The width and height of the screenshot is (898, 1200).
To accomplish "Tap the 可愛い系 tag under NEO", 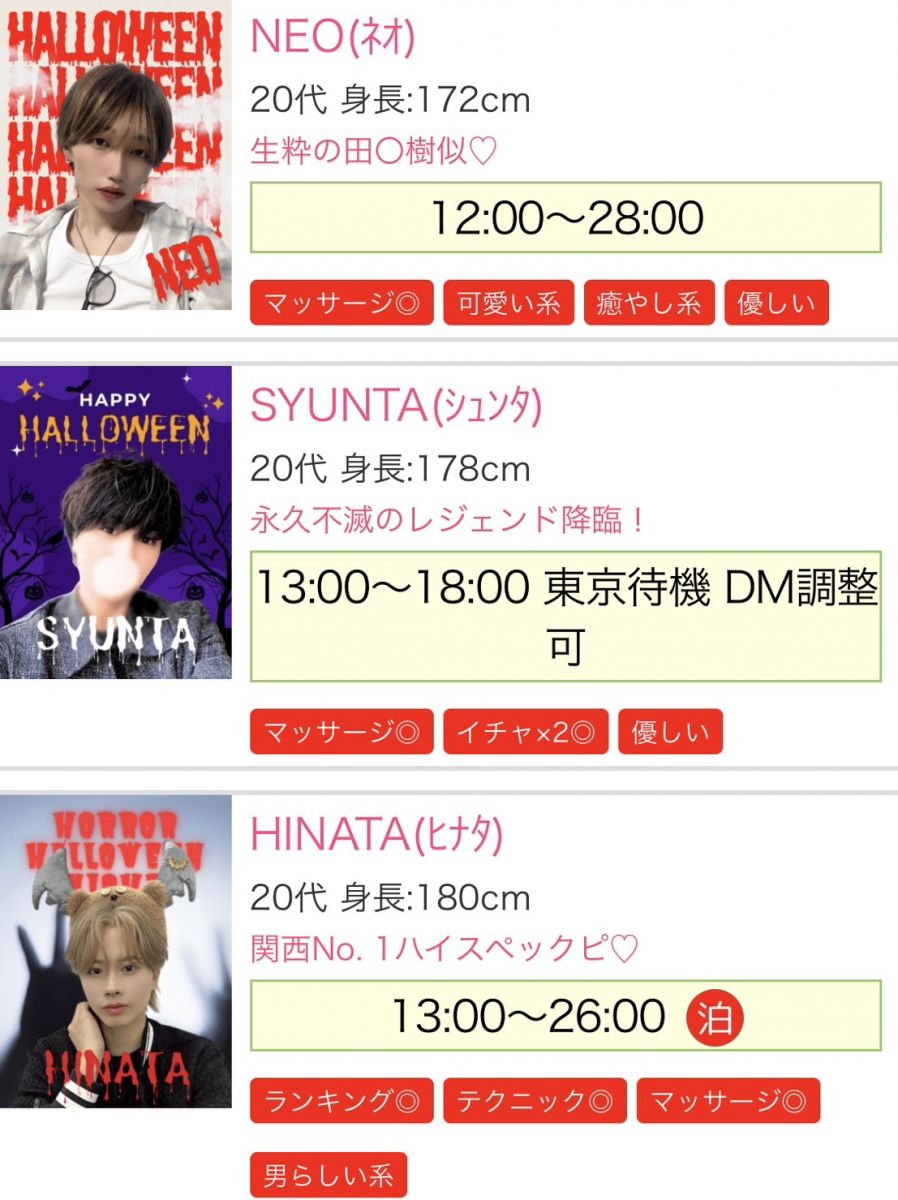I will coord(508,303).
